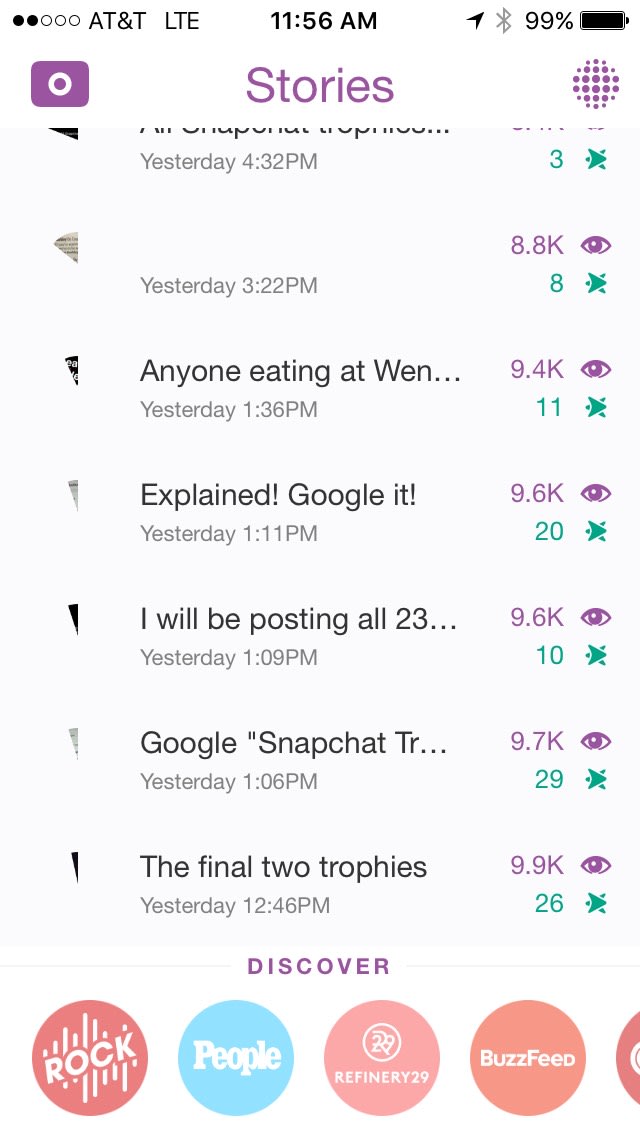Open the camera from the top bar
This screenshot has width=640, height=1136.
coord(60,84)
